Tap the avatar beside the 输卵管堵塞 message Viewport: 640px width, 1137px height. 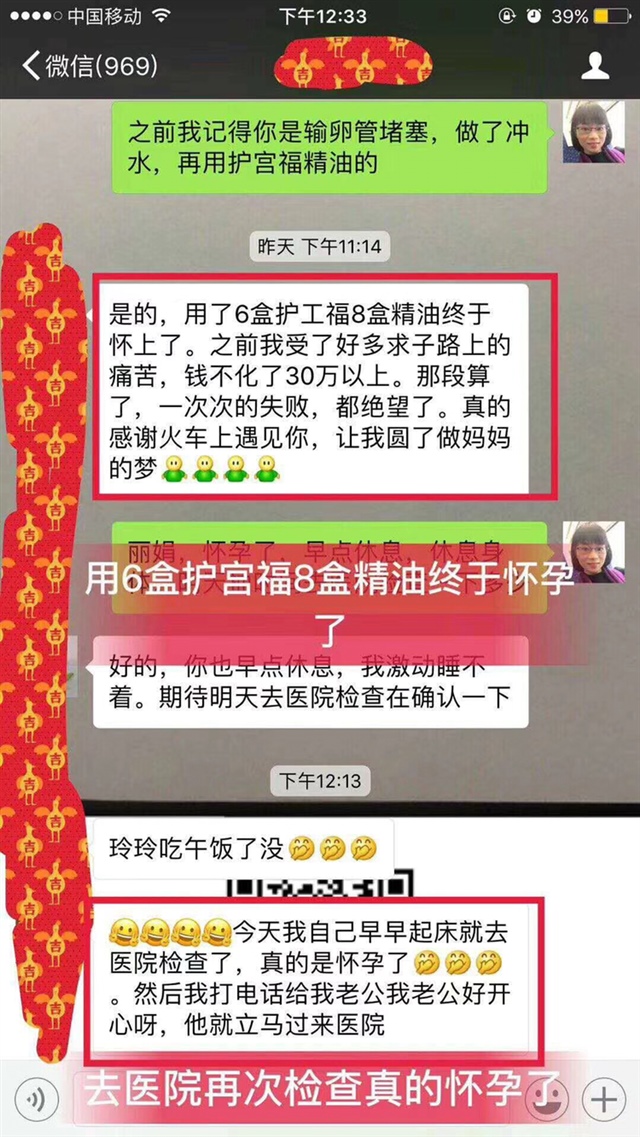[592, 134]
